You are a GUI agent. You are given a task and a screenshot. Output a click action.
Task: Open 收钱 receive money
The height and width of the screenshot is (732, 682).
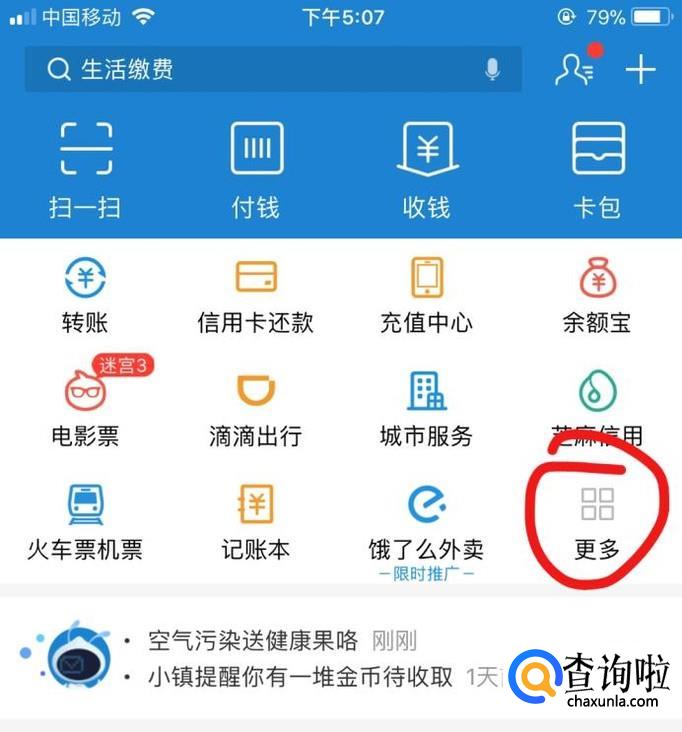(x=427, y=168)
